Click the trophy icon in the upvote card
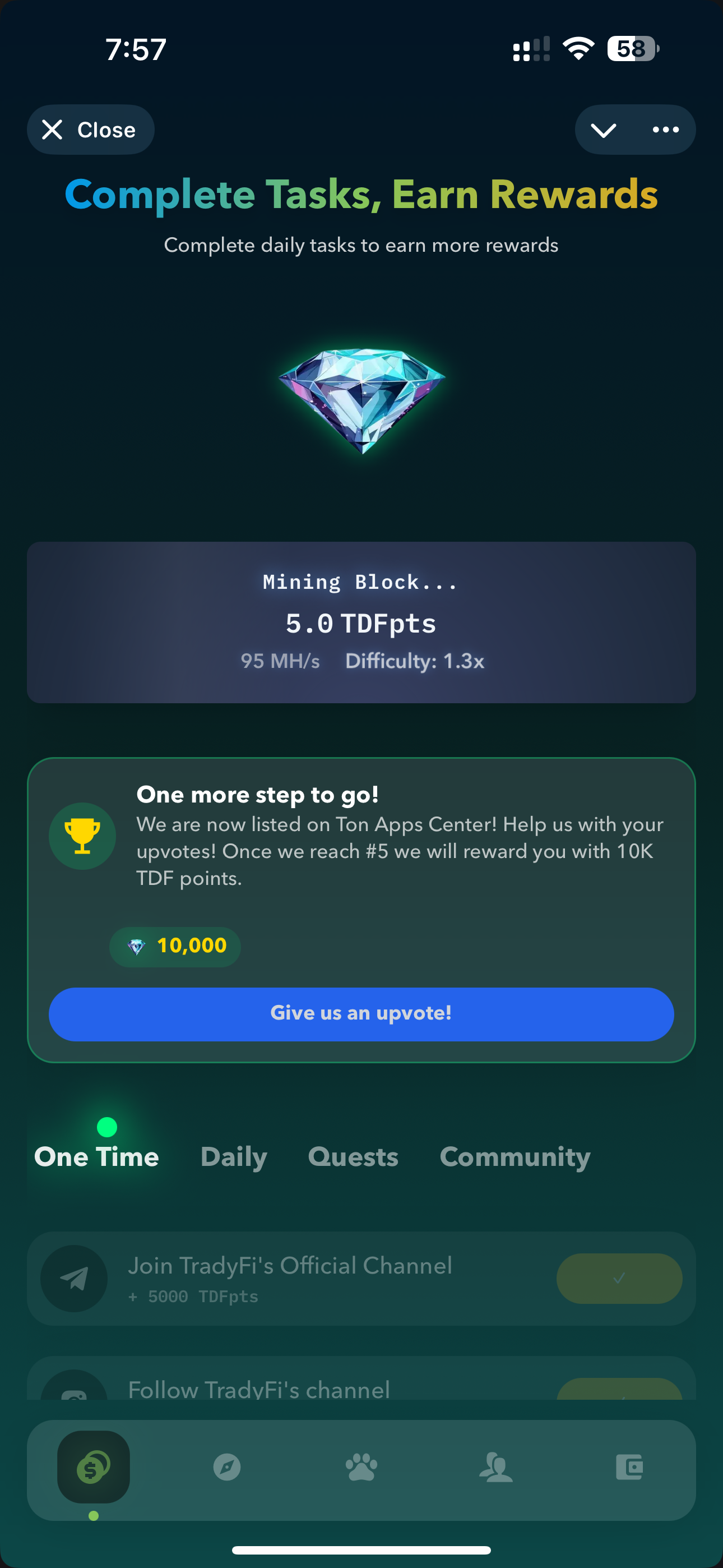The width and height of the screenshot is (723, 1568). (82, 836)
